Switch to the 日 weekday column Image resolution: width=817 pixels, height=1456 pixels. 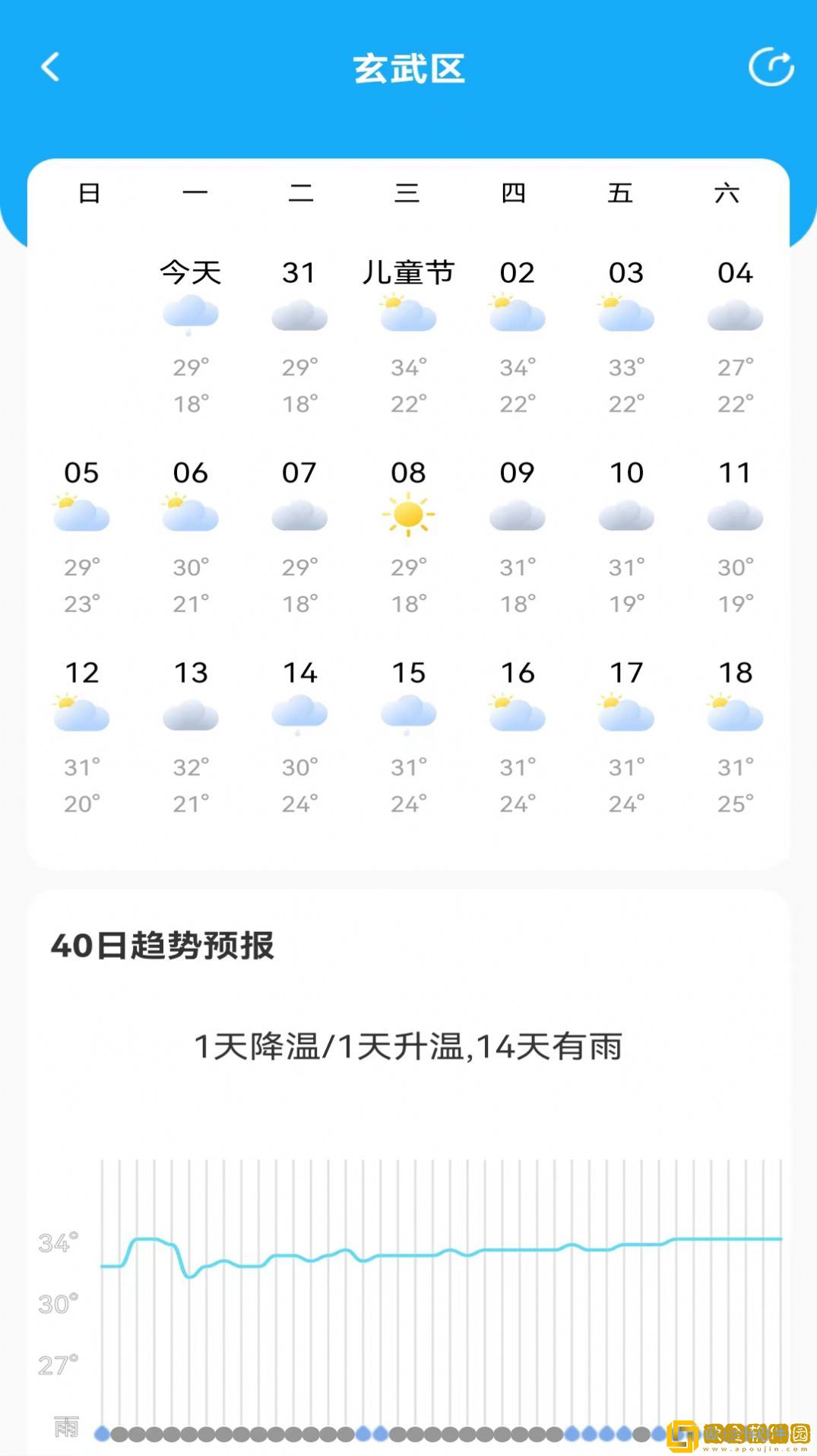pos(90,194)
